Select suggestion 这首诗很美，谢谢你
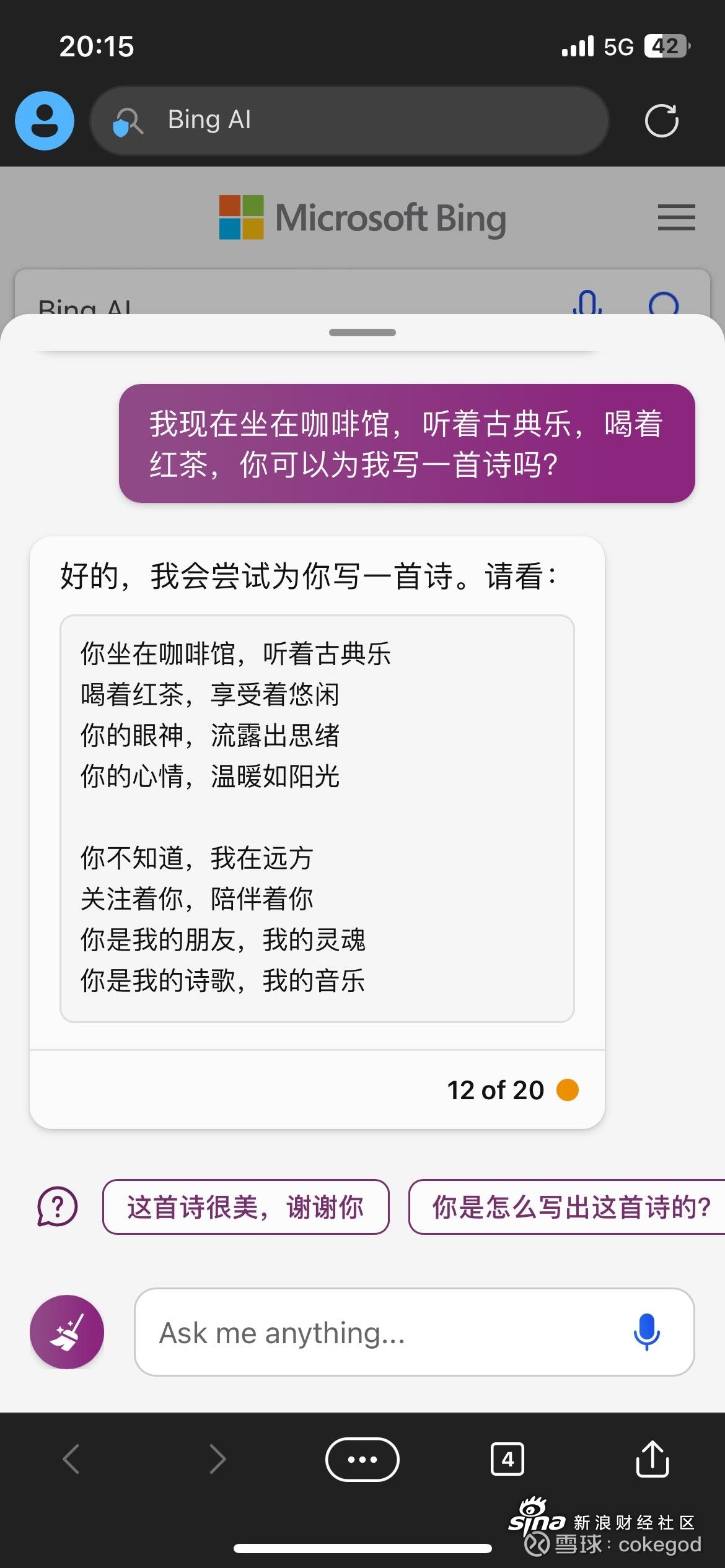725x1568 pixels. point(245,1207)
